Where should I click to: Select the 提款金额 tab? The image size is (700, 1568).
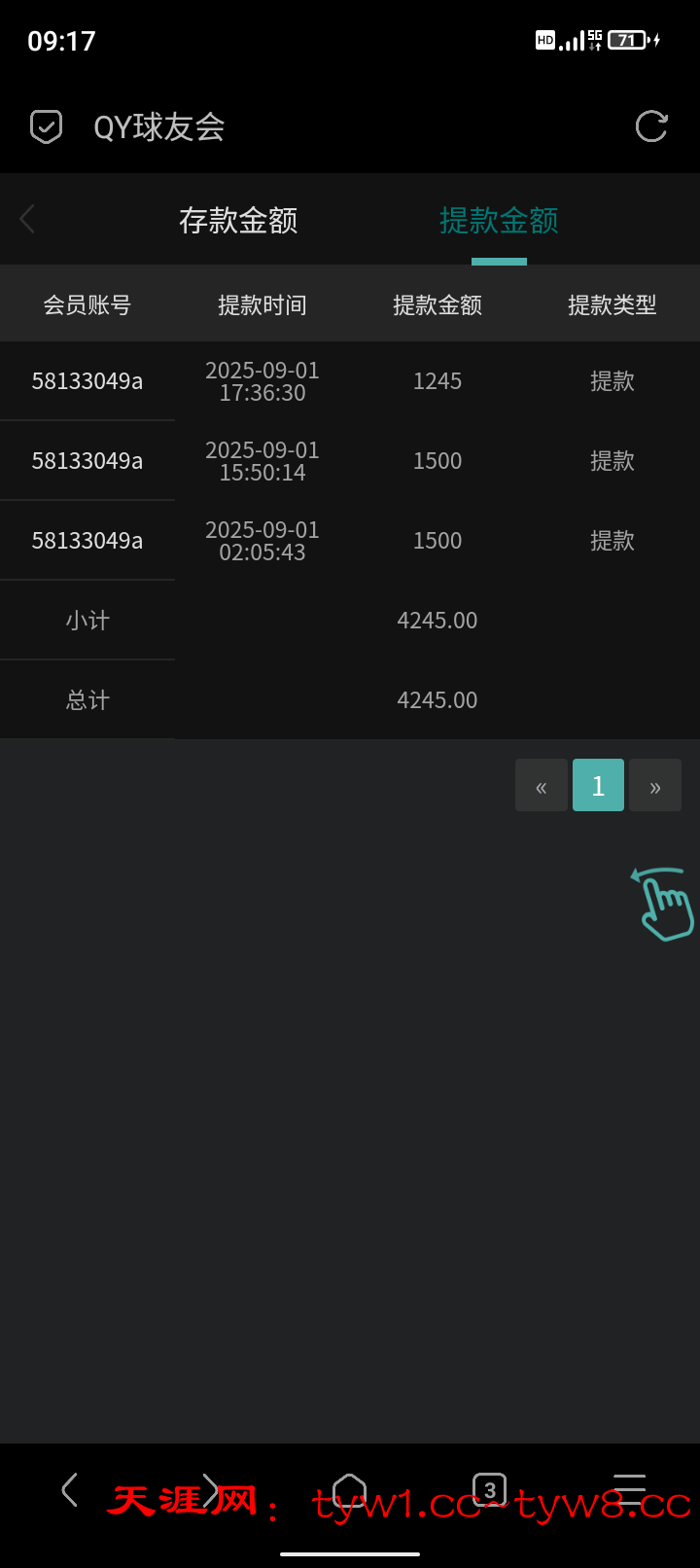499,221
